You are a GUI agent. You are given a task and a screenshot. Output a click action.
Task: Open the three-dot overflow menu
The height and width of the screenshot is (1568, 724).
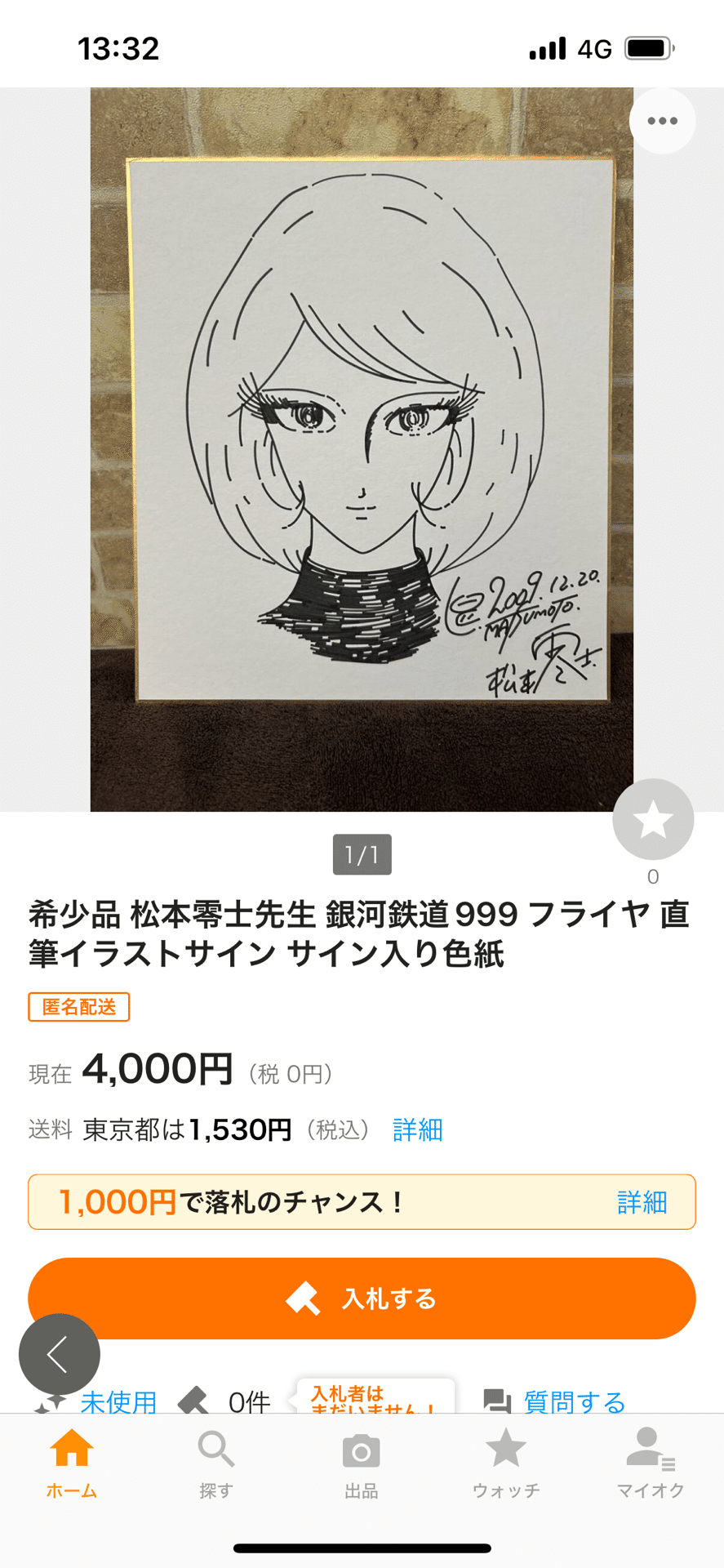(662, 121)
